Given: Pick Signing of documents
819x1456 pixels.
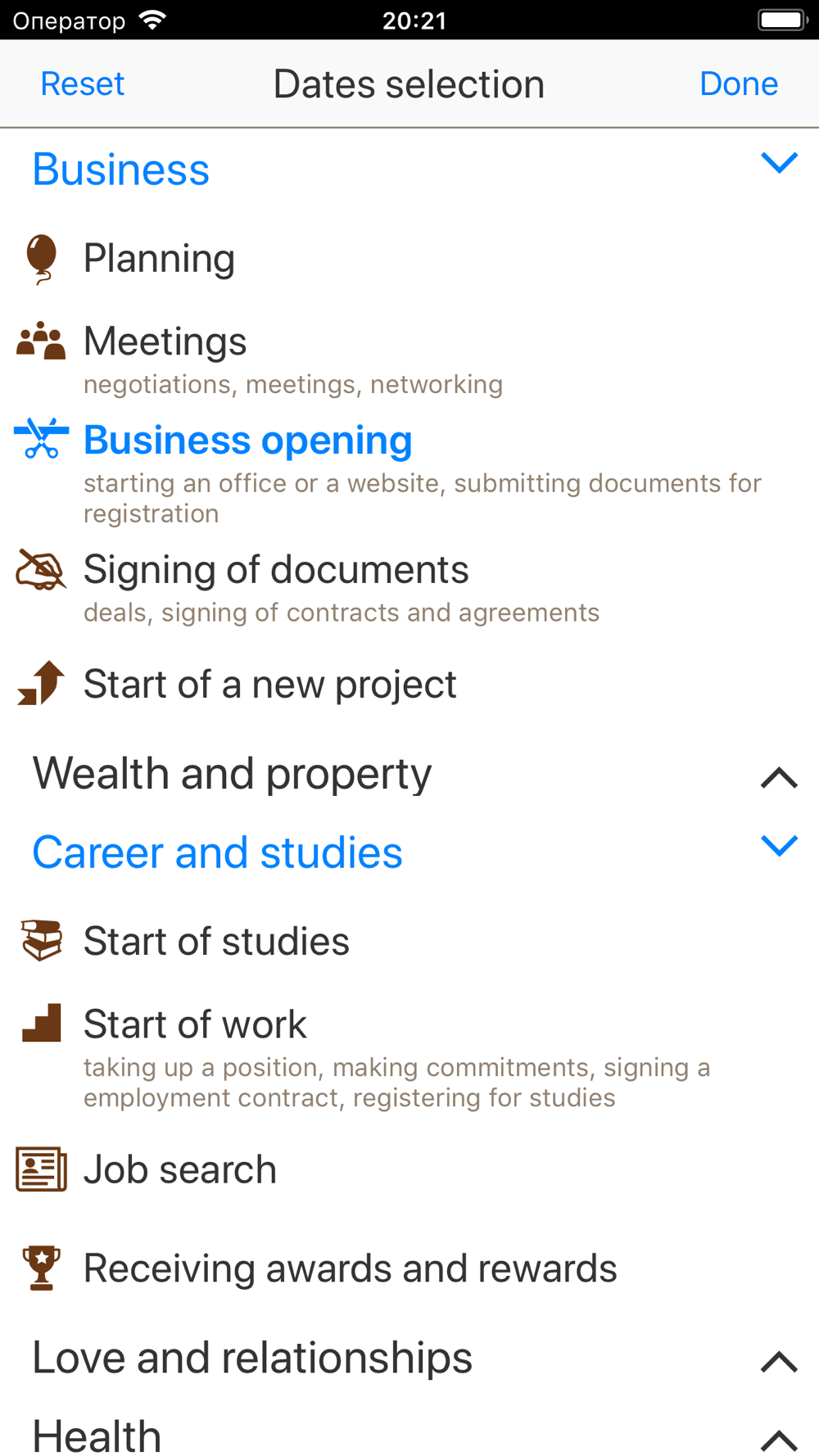Looking at the screenshot, I should (276, 570).
